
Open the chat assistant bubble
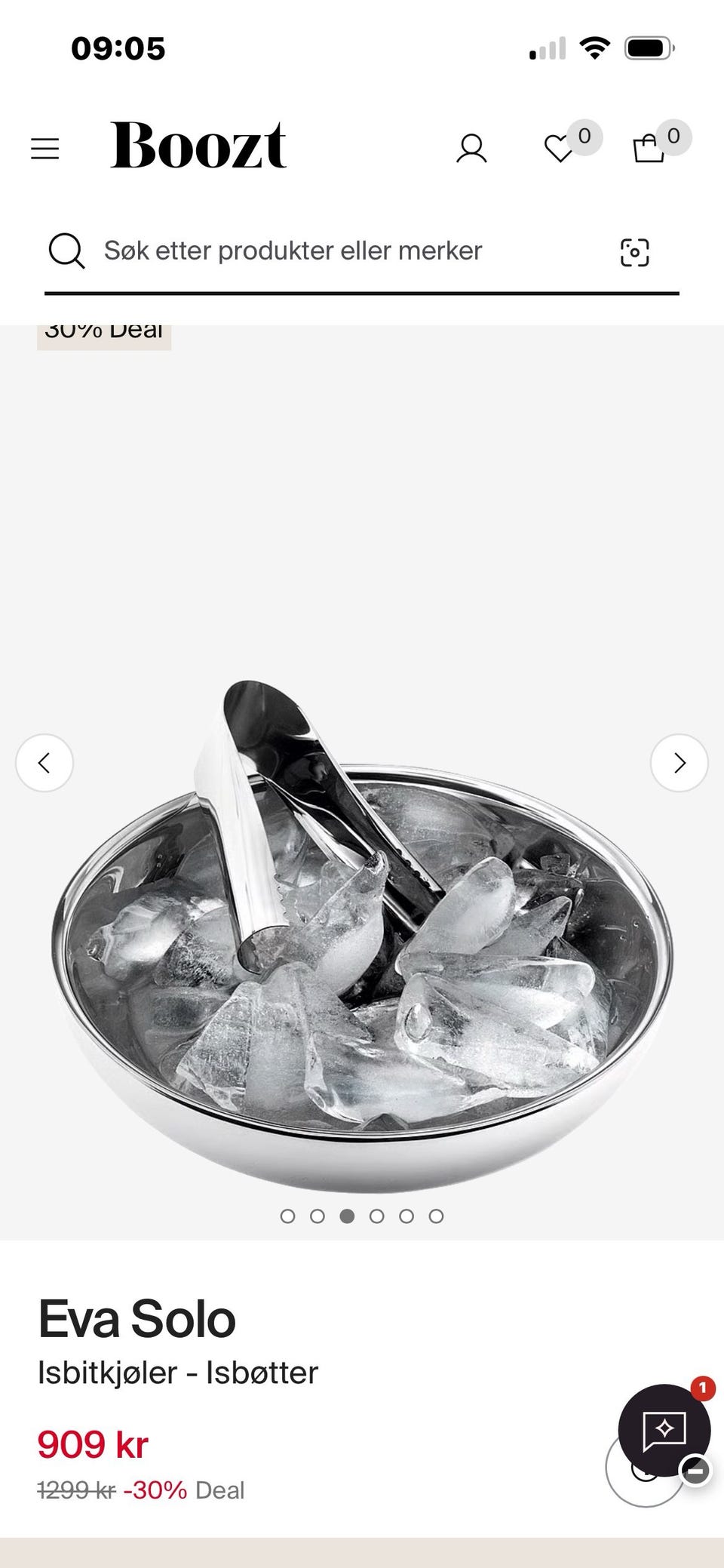click(x=664, y=1430)
